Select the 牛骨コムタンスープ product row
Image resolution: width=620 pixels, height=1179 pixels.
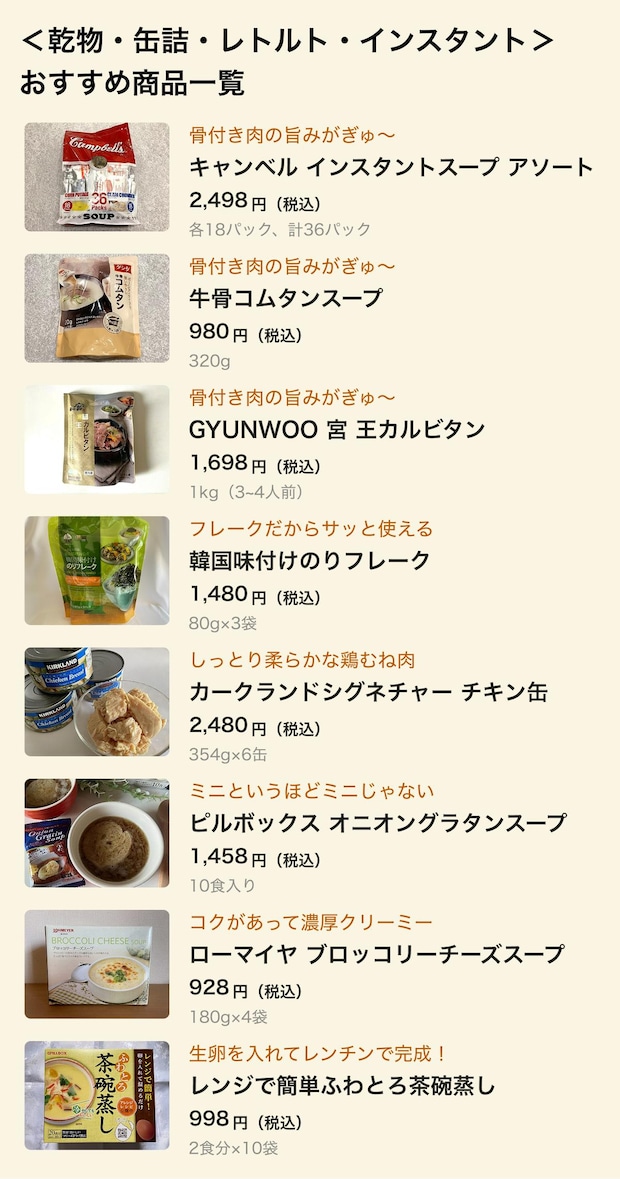click(x=286, y=298)
